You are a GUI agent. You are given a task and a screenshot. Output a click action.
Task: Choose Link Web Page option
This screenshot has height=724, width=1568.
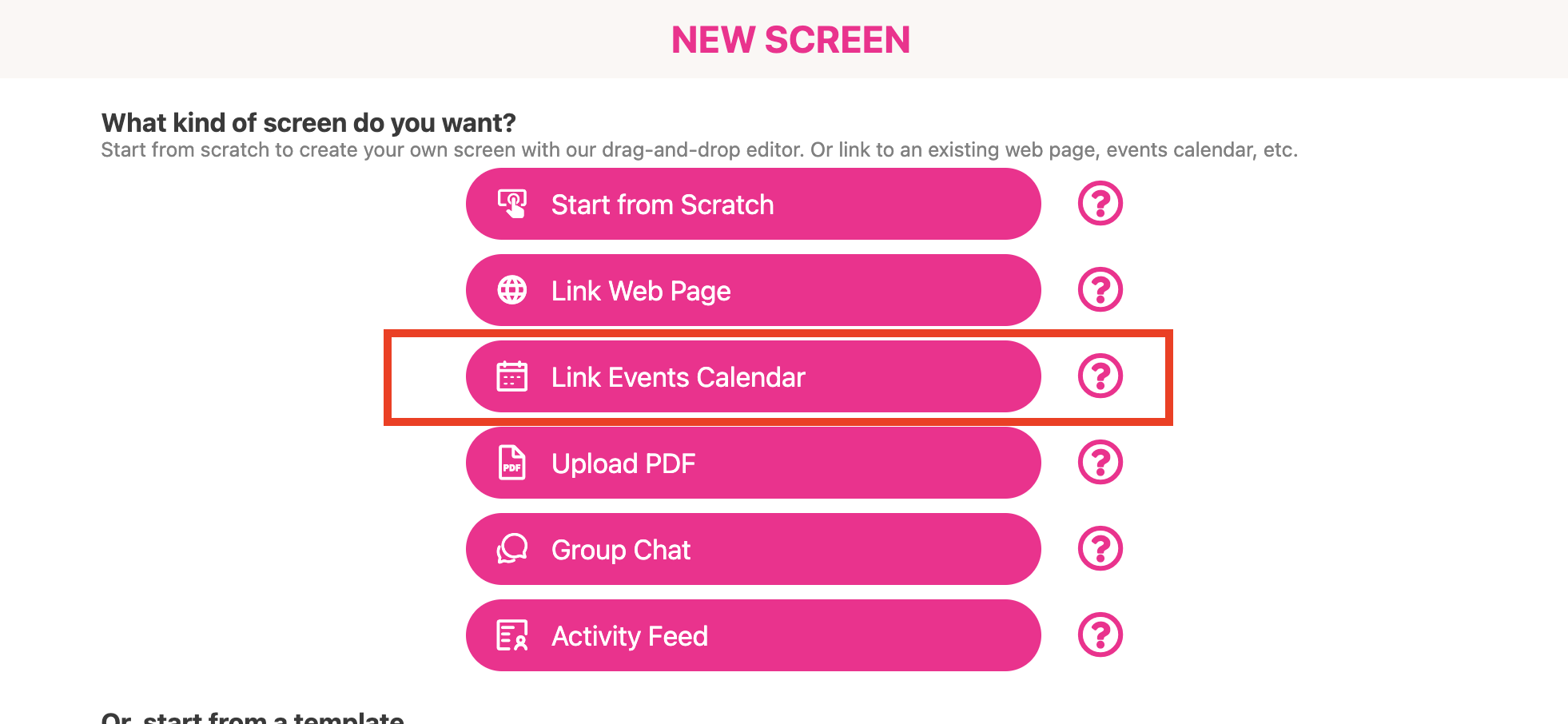tap(753, 291)
